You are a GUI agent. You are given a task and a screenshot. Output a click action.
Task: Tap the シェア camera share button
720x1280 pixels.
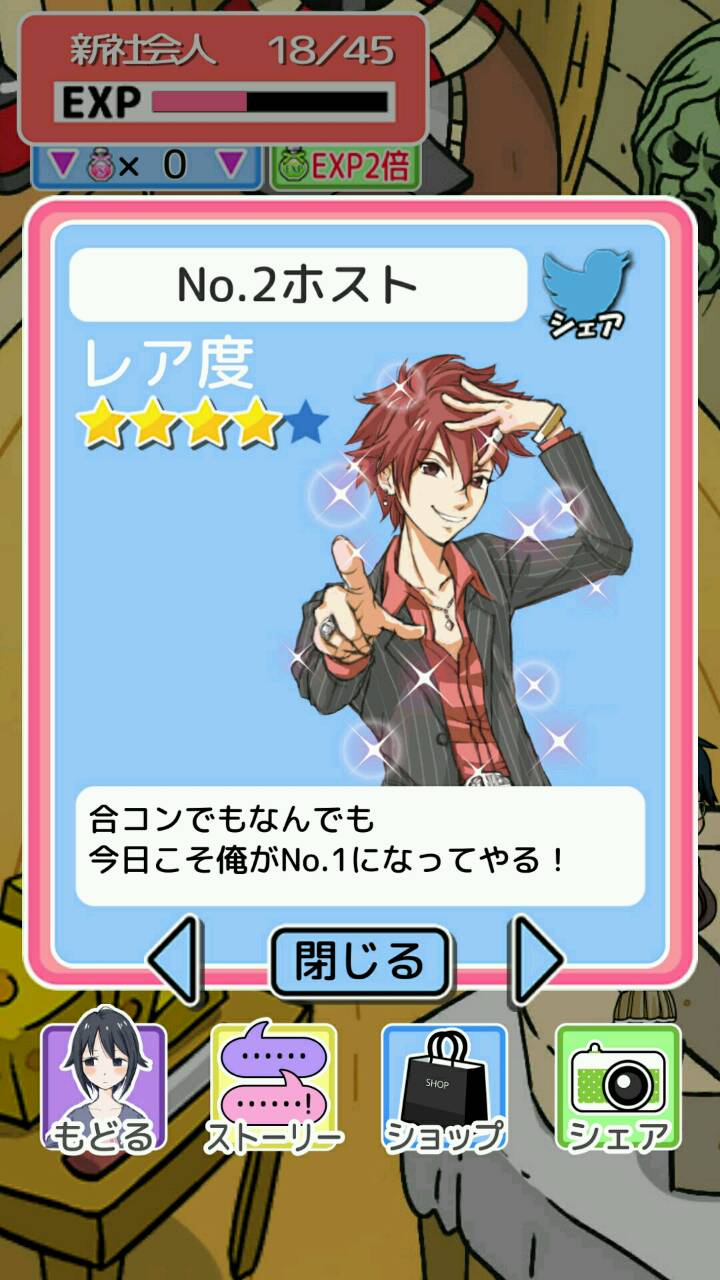click(x=617, y=1088)
